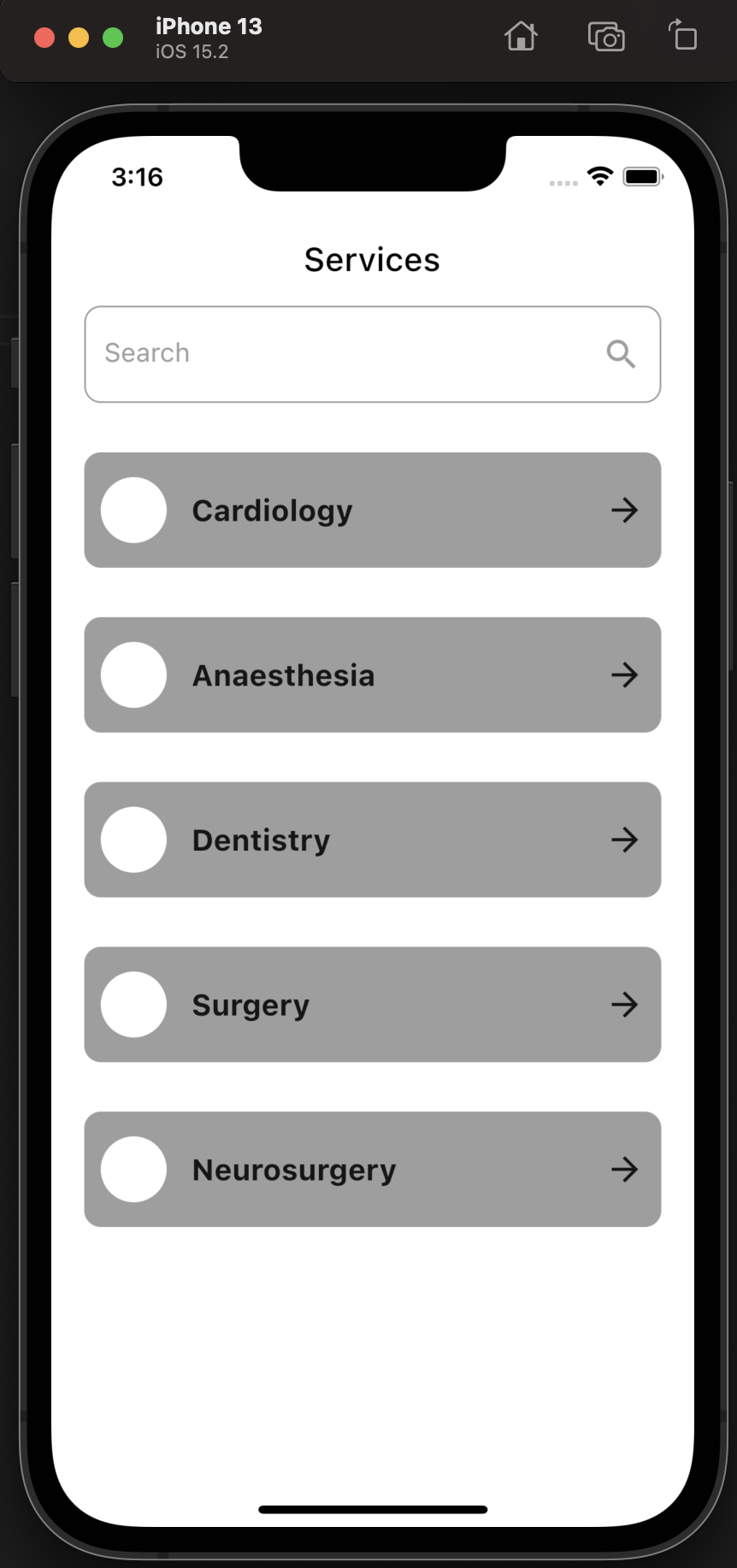Image resolution: width=737 pixels, height=1568 pixels.
Task: Choose the Surgery service row
Action: point(373,1005)
